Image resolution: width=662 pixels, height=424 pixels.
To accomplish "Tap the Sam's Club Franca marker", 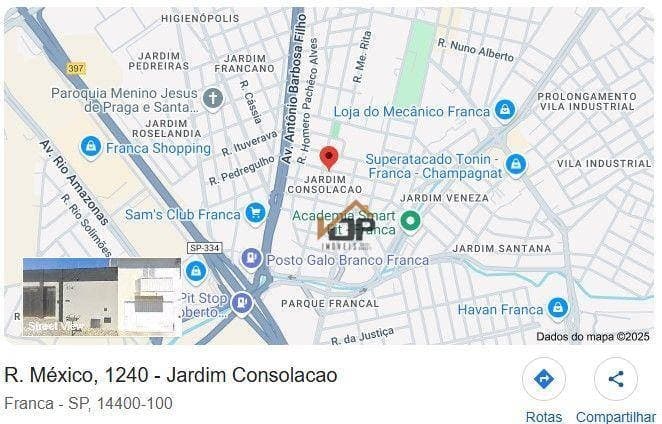I will (x=256, y=213).
